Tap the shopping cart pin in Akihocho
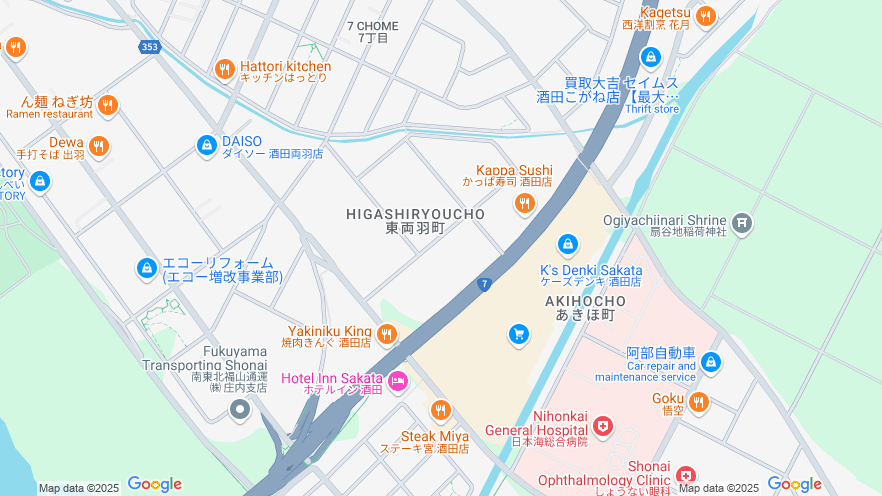Screen dimensions: 882x496 click(518, 334)
